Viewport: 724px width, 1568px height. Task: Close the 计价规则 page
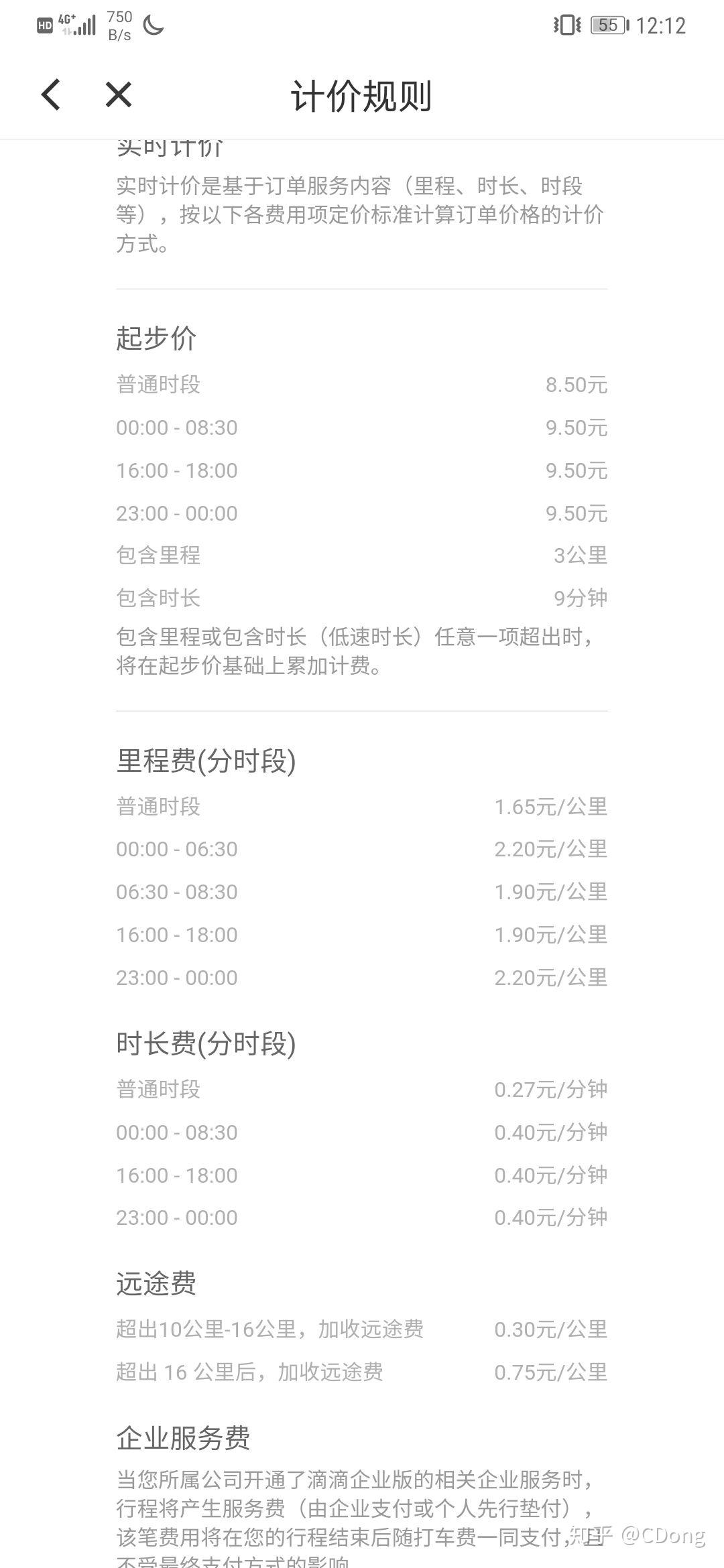[119, 94]
